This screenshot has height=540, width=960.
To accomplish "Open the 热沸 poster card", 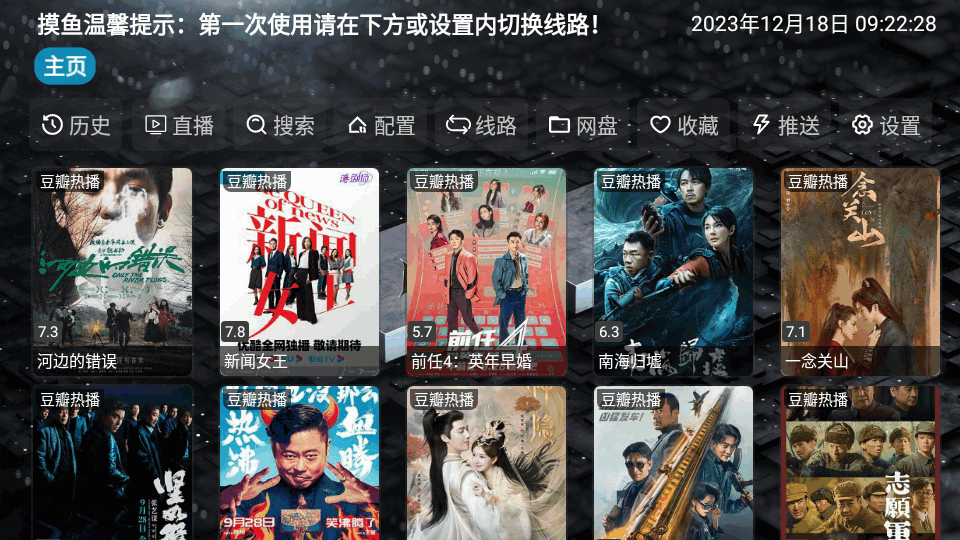I will (299, 465).
